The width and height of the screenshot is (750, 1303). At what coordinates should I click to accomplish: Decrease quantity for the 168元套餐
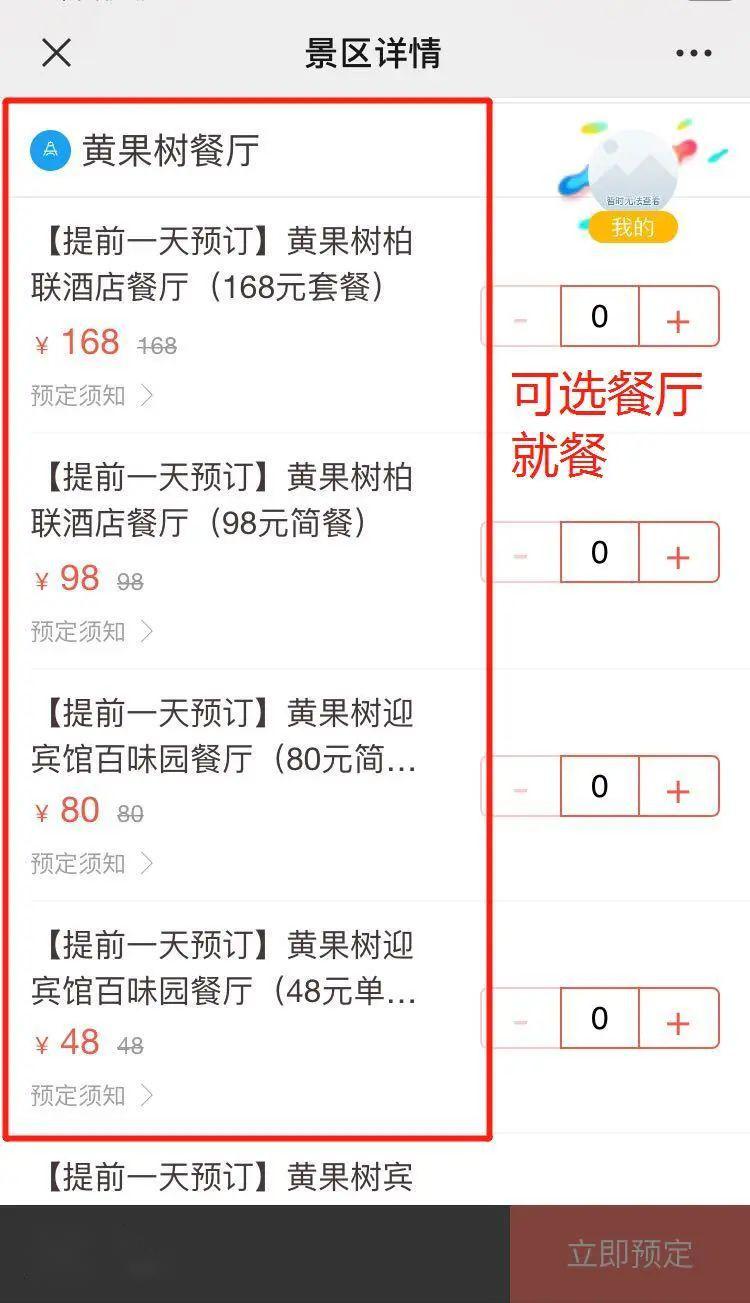pos(521,317)
